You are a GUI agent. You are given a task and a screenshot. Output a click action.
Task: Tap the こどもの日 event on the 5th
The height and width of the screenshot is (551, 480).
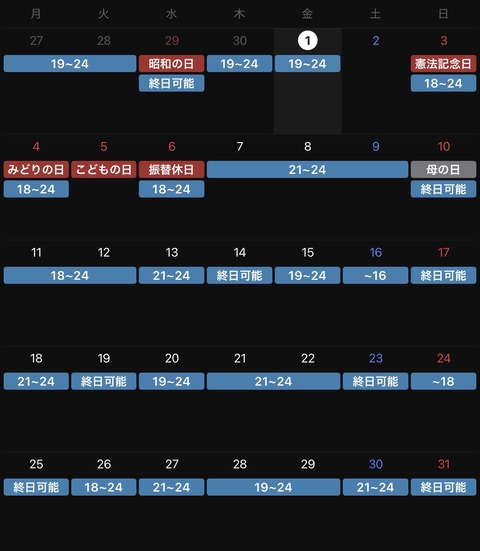coord(104,170)
